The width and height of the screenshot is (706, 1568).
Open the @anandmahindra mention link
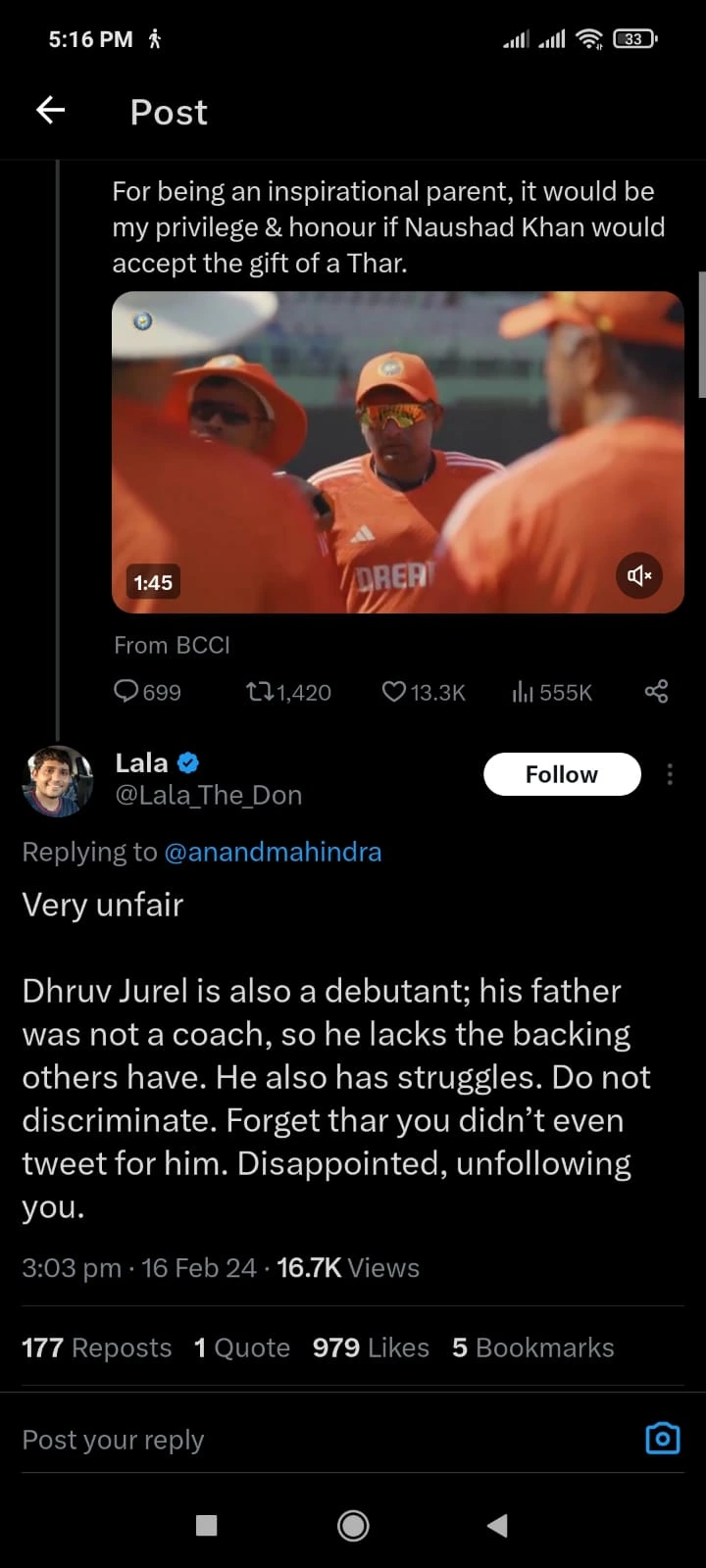[x=272, y=852]
